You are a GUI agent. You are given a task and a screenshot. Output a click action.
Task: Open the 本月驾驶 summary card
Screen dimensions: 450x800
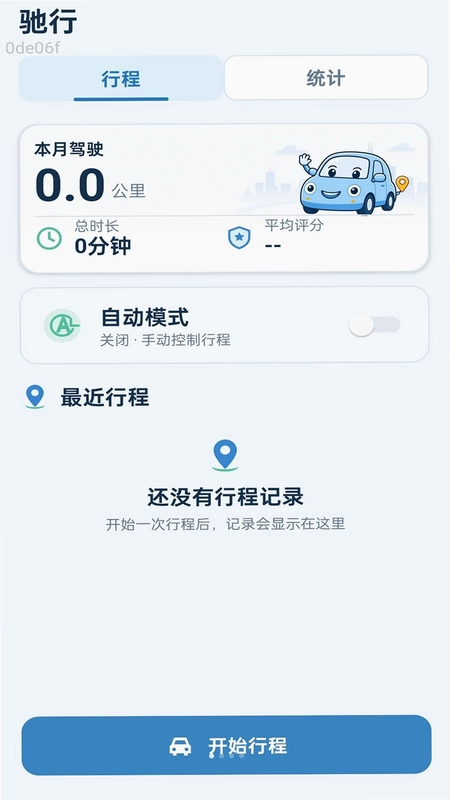(x=224, y=198)
